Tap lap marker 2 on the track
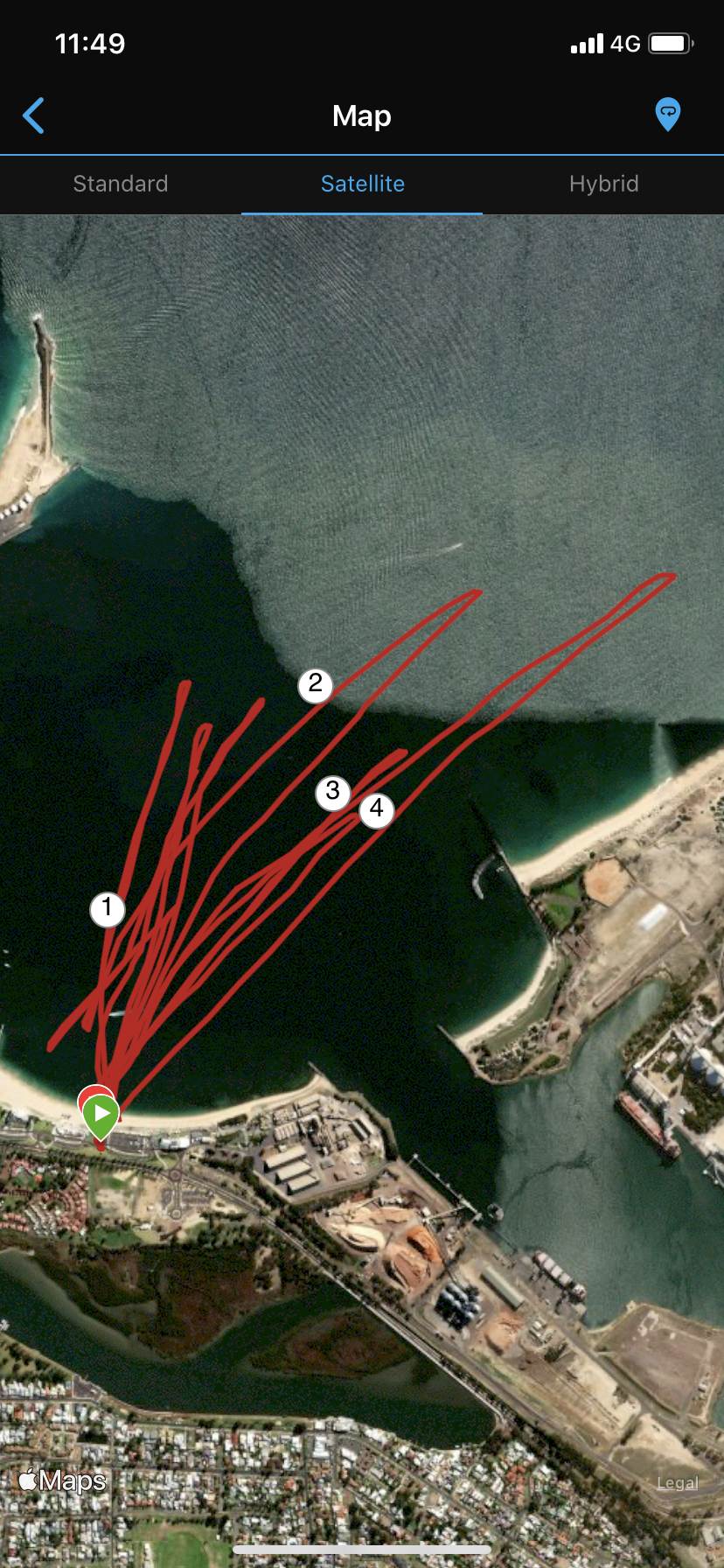Screen dimensions: 724x1568 click(316, 684)
